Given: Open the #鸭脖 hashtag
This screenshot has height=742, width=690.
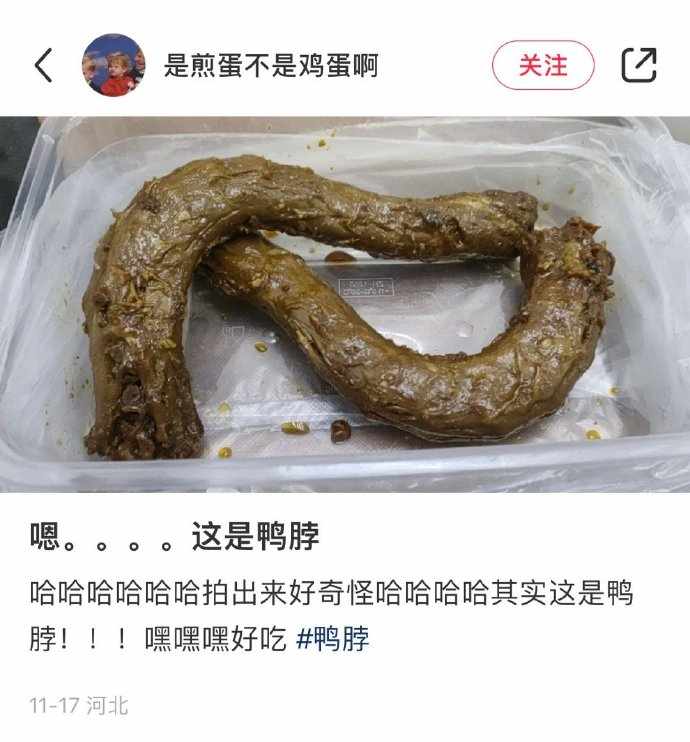Looking at the screenshot, I should point(333,638).
